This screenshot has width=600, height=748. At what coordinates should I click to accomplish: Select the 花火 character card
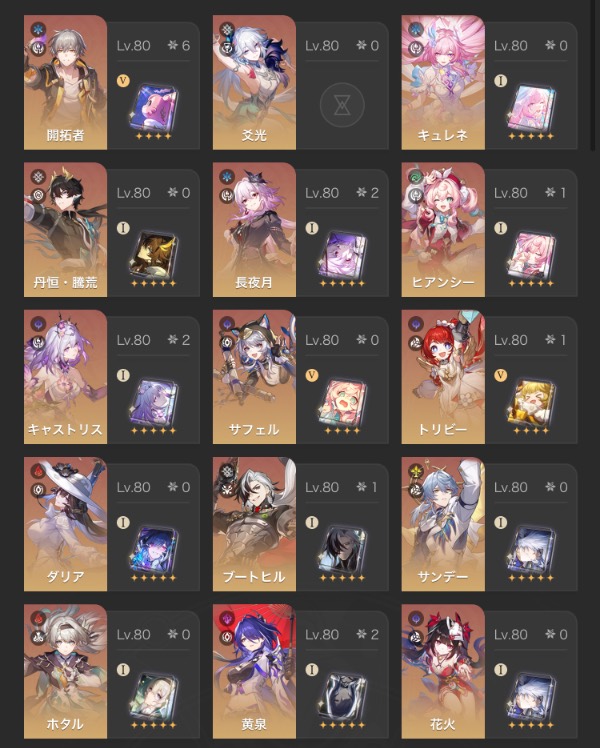[489, 672]
